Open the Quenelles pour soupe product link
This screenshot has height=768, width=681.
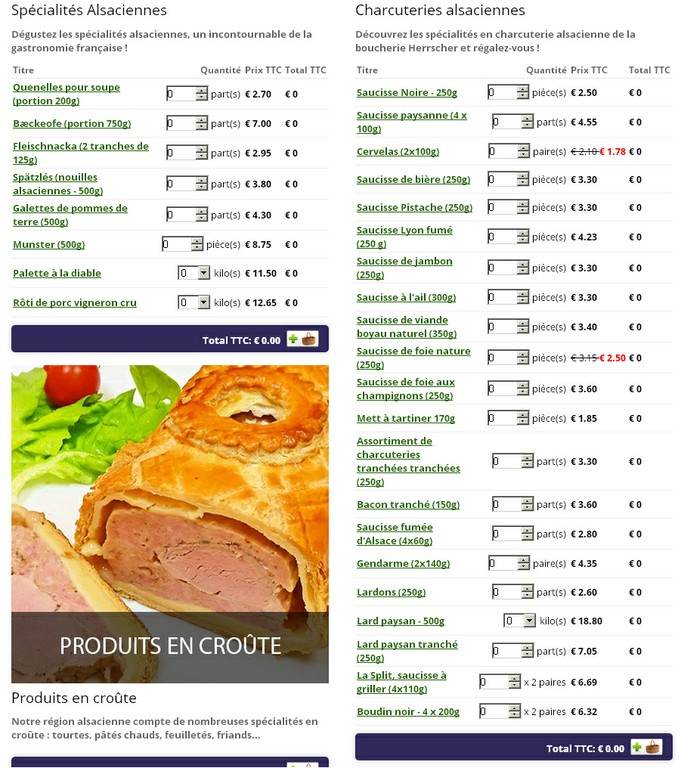(66, 87)
